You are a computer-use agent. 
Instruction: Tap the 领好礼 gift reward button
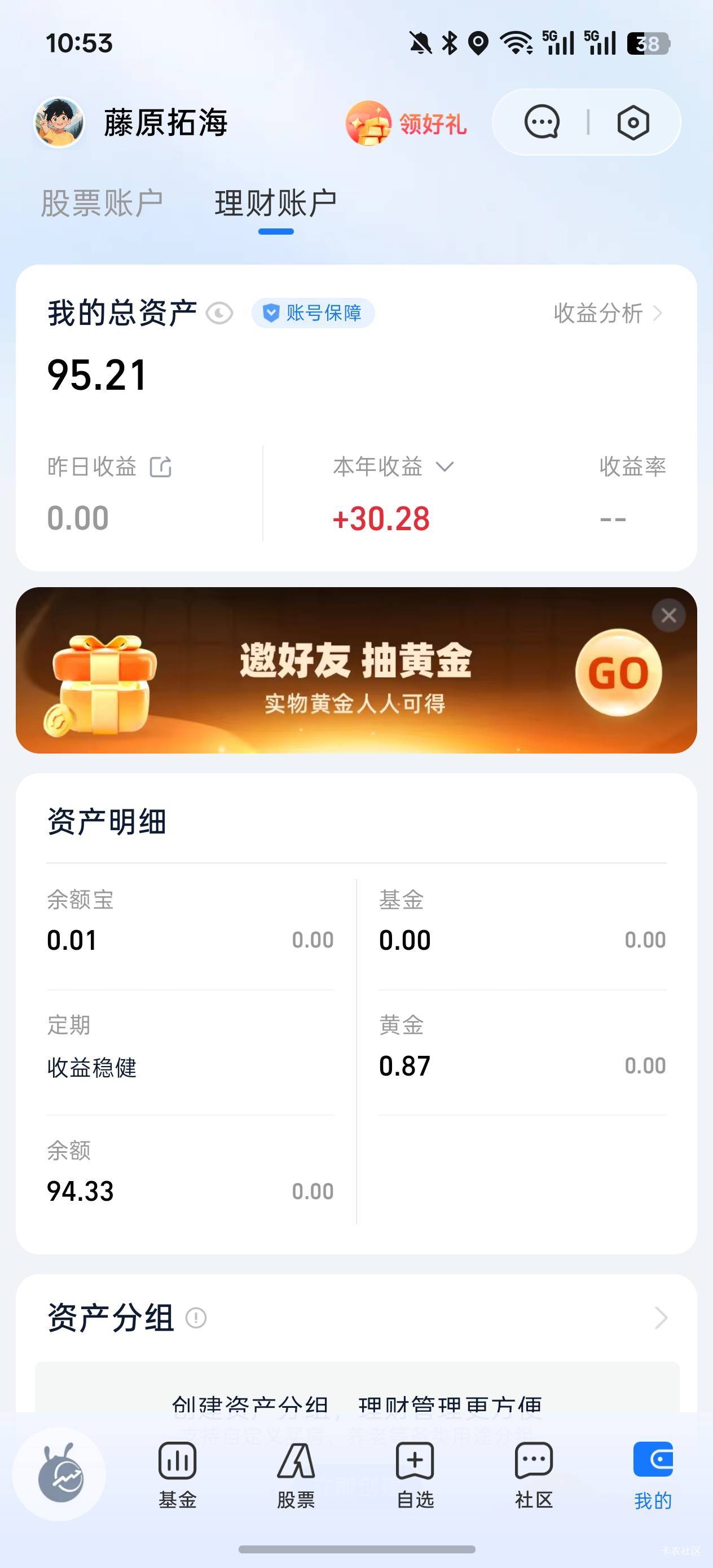pyautogui.click(x=406, y=123)
